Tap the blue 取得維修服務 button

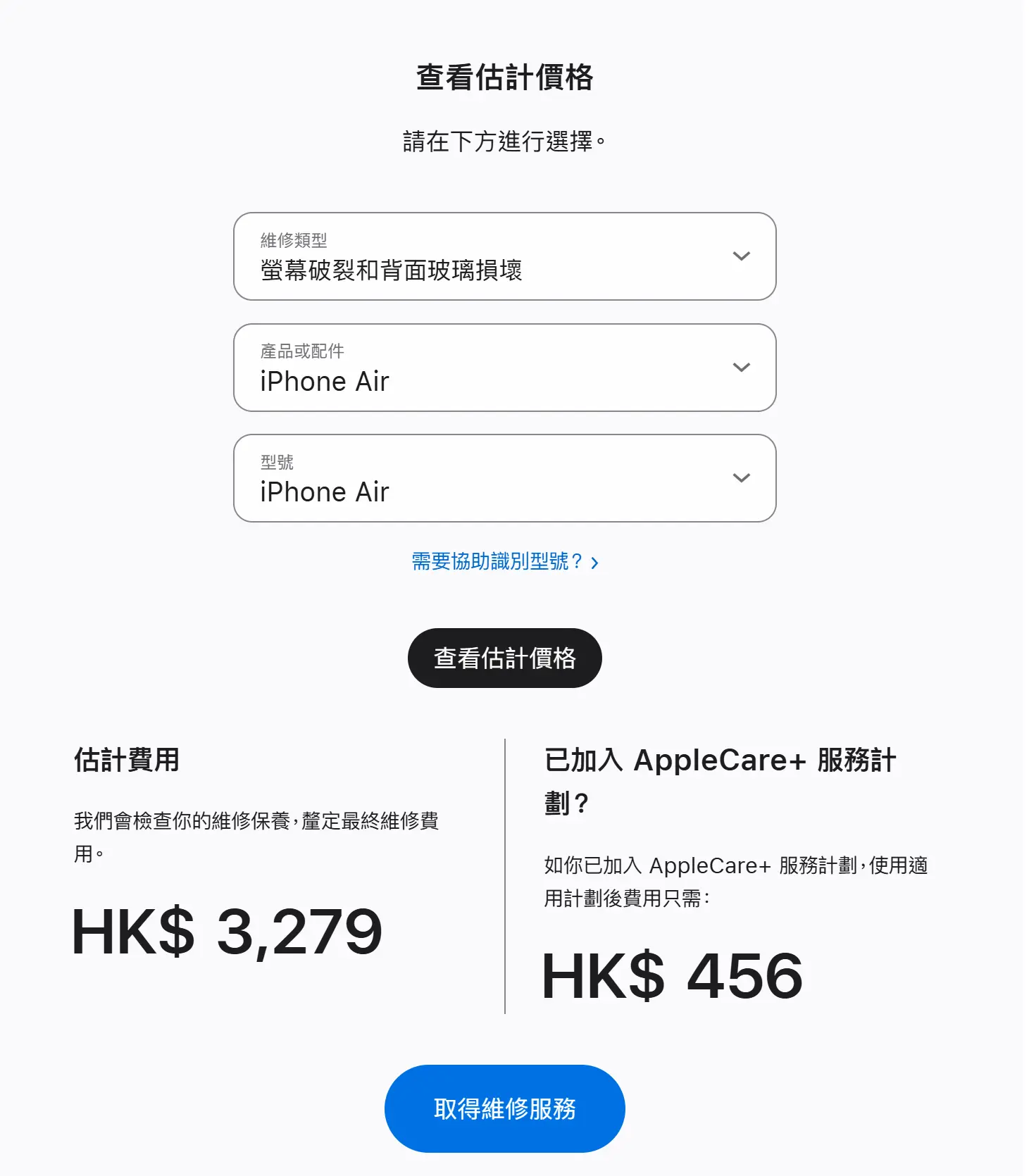504,1109
